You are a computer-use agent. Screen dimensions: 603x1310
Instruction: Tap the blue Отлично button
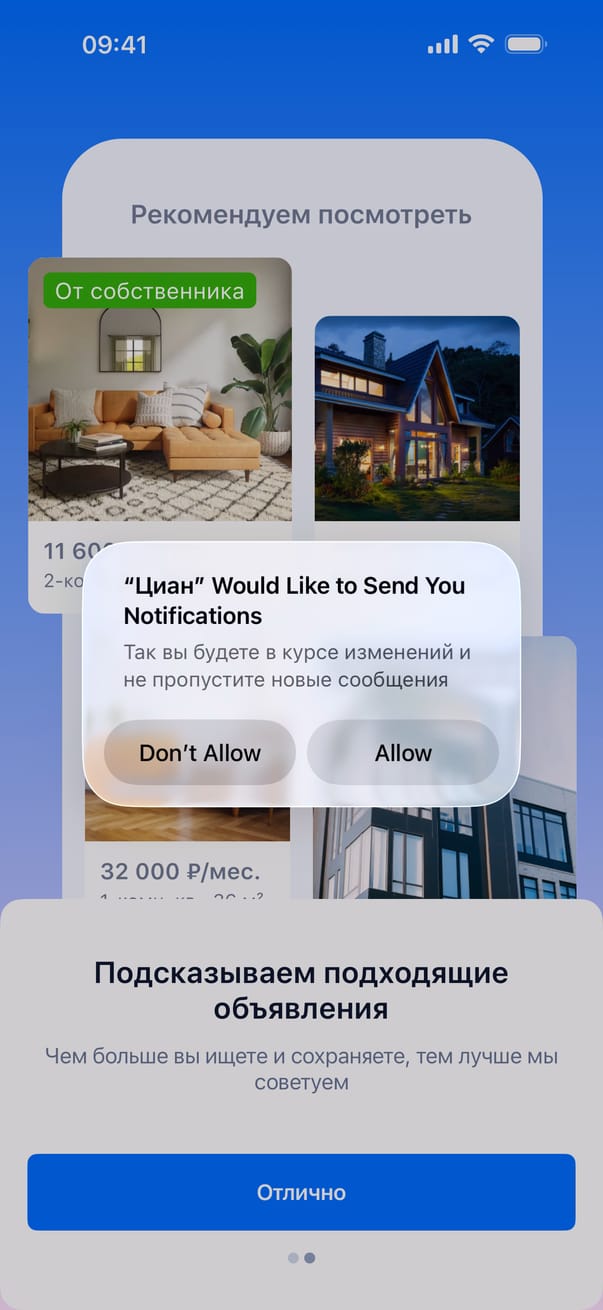(301, 1192)
